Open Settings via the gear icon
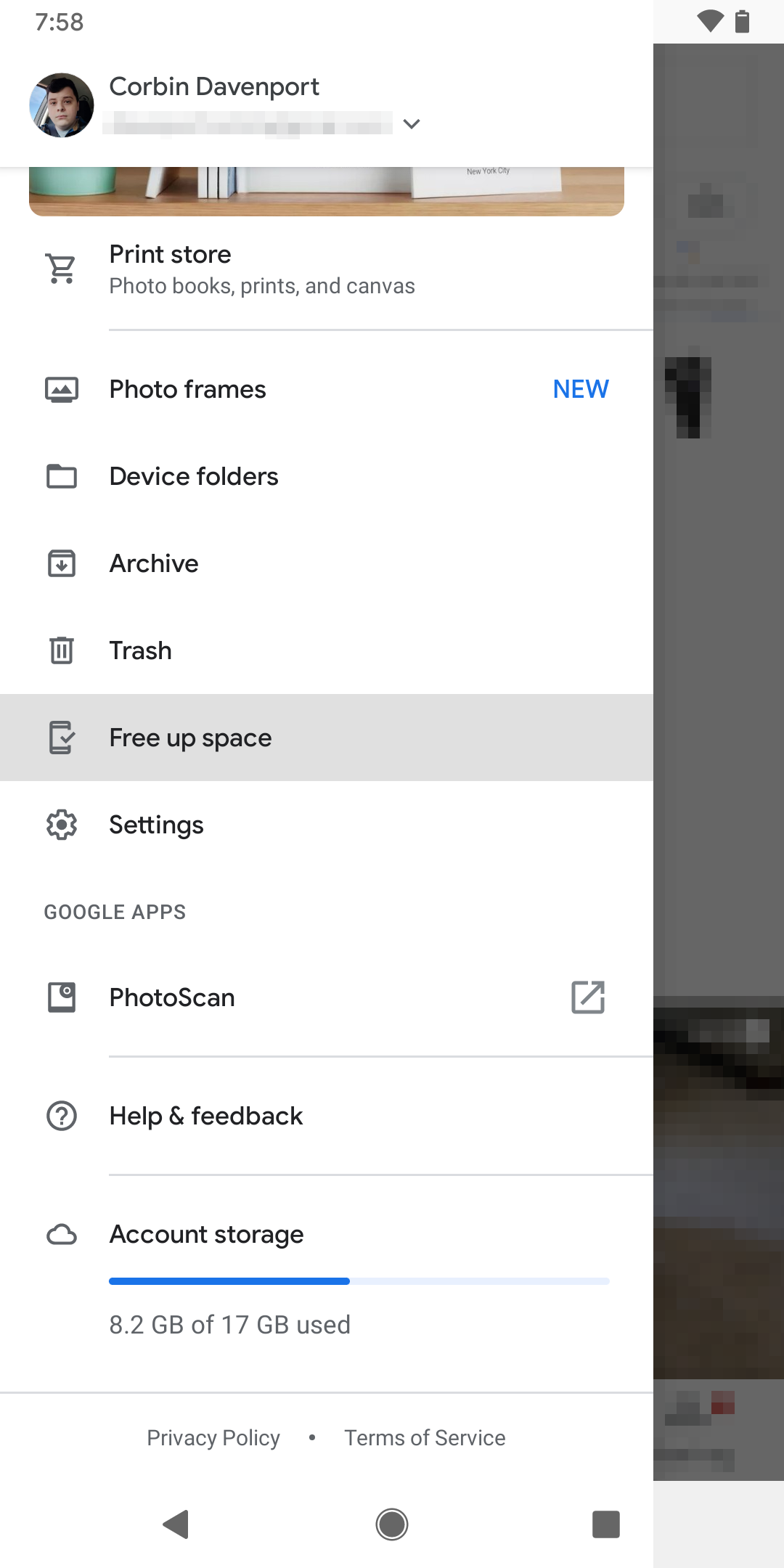The image size is (784, 1568). coord(61,825)
